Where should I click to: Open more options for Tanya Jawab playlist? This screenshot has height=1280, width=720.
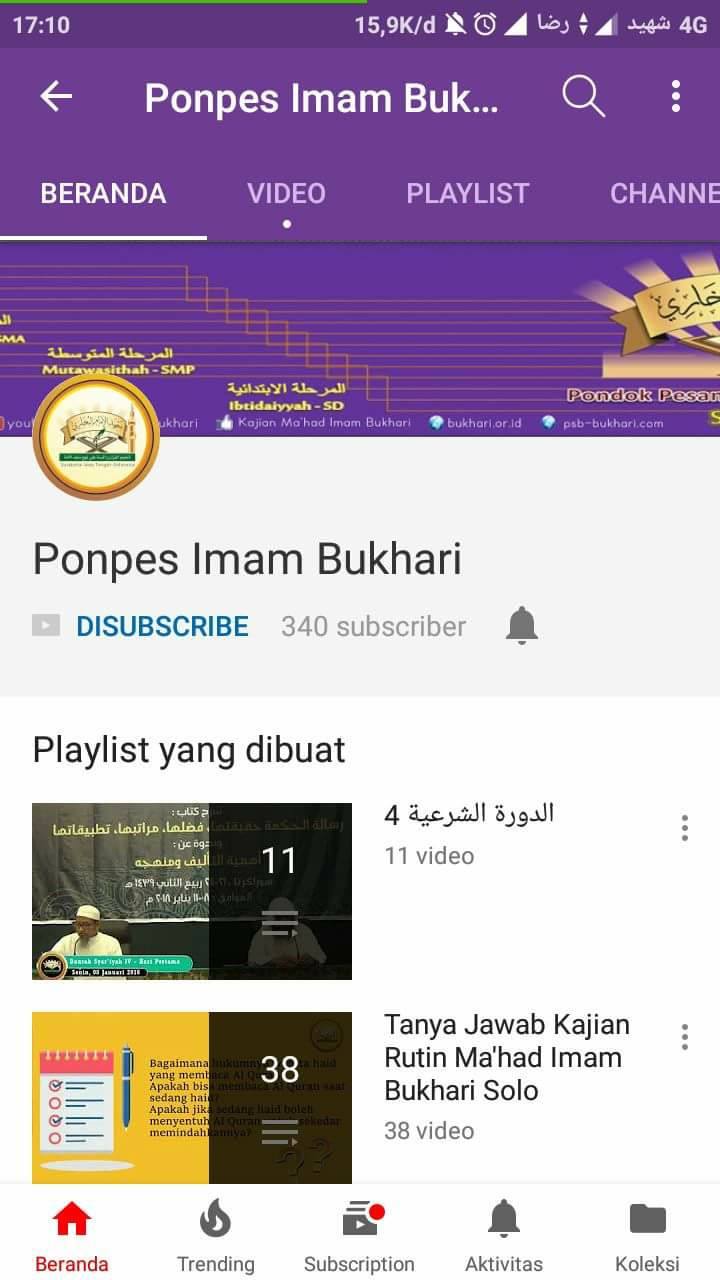click(684, 1037)
